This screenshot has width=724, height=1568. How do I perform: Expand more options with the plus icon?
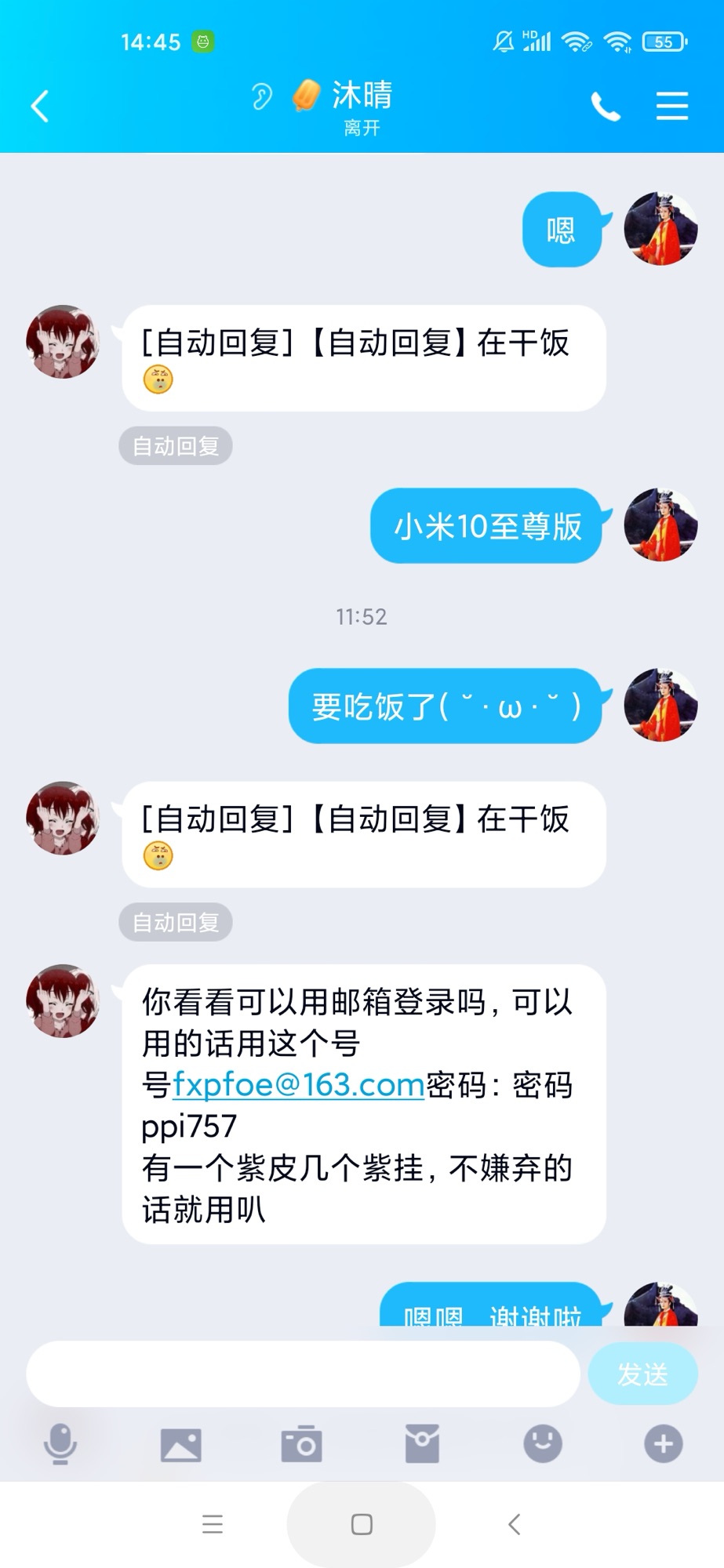pyautogui.click(x=664, y=1444)
